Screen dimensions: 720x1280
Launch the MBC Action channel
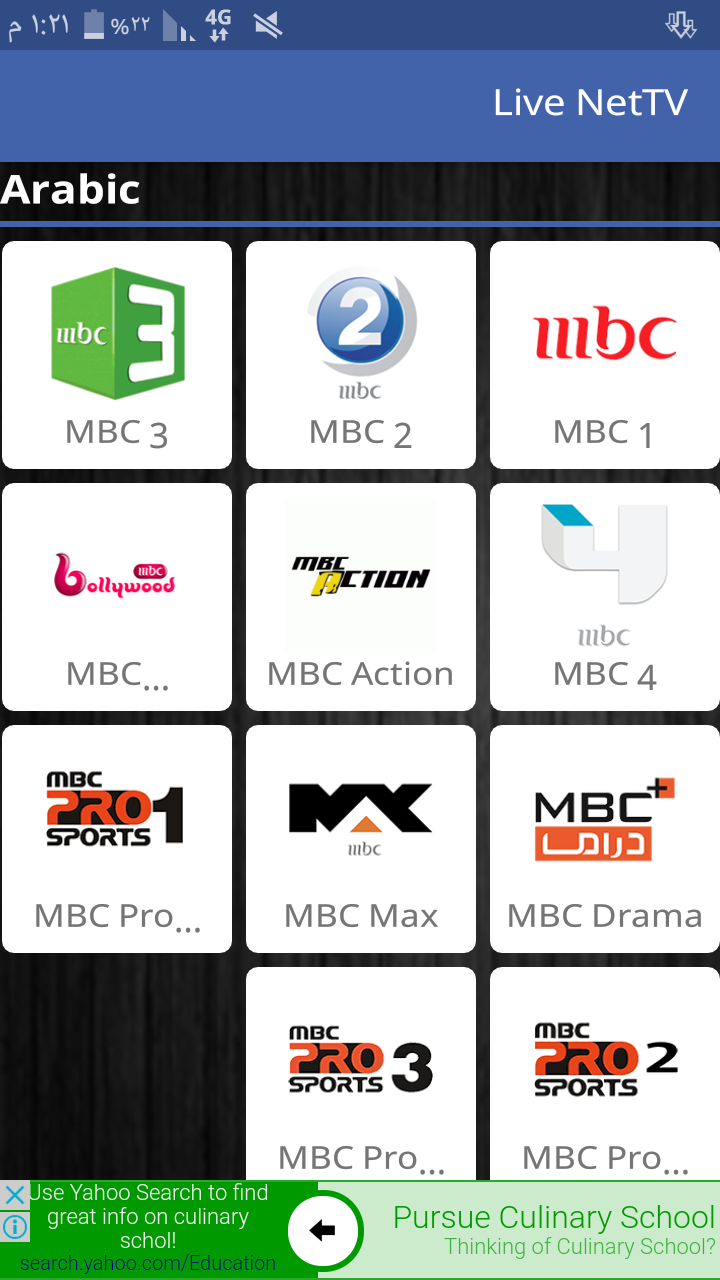tap(361, 597)
